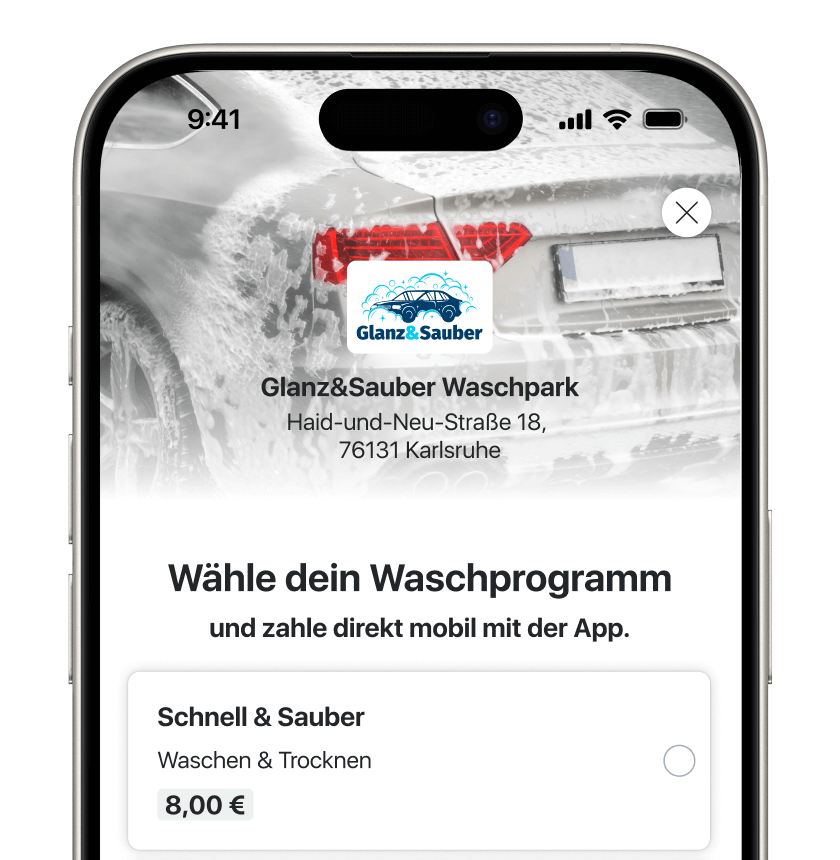Close the Waschpark selection screen
The image size is (840, 860).
coord(686,212)
